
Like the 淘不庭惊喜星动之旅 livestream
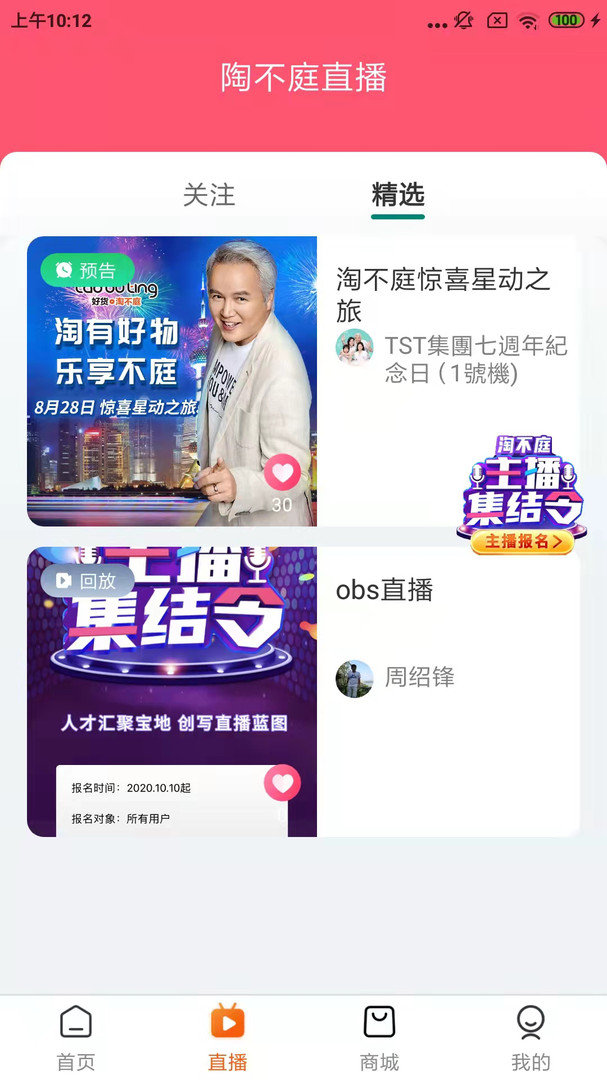[282, 472]
